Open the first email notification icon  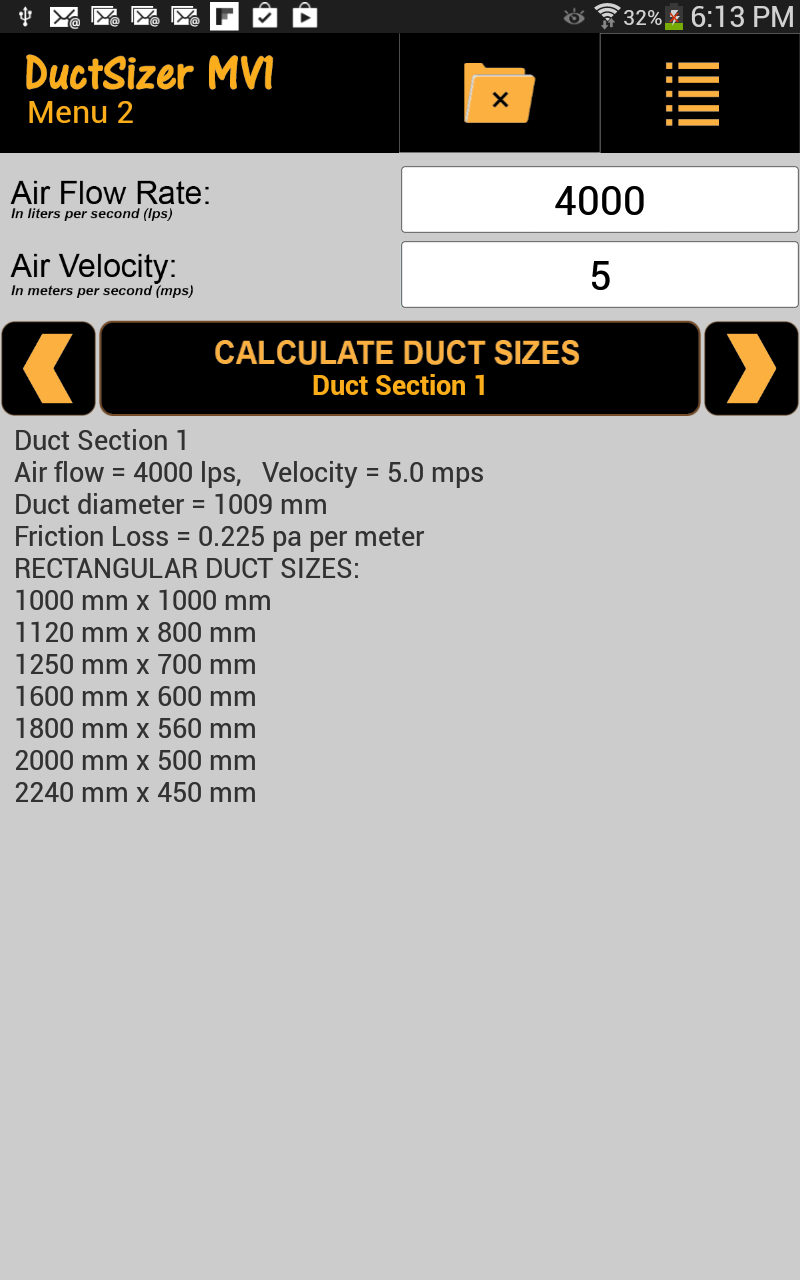pos(62,16)
